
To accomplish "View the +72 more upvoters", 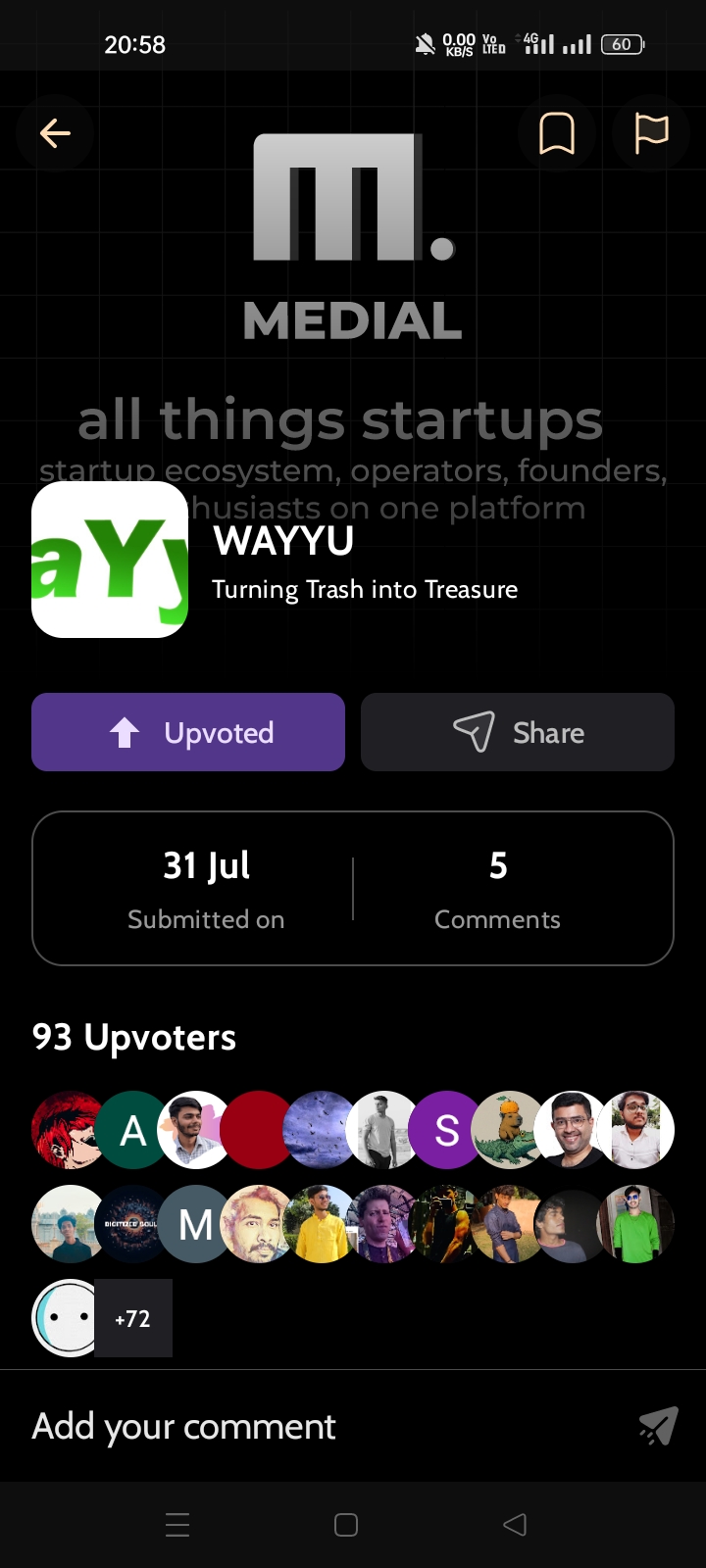I will click(x=133, y=1318).
